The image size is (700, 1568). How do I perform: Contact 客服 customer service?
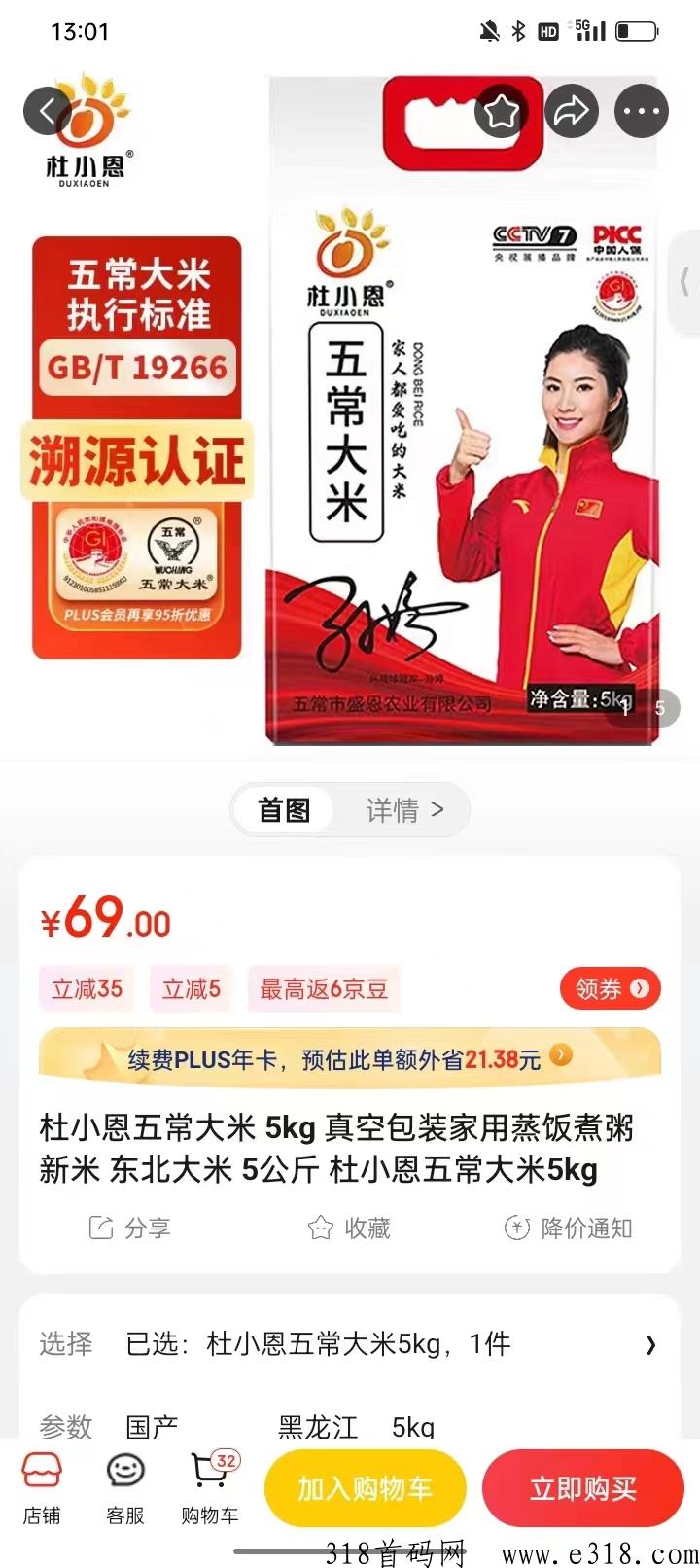coord(125,1488)
